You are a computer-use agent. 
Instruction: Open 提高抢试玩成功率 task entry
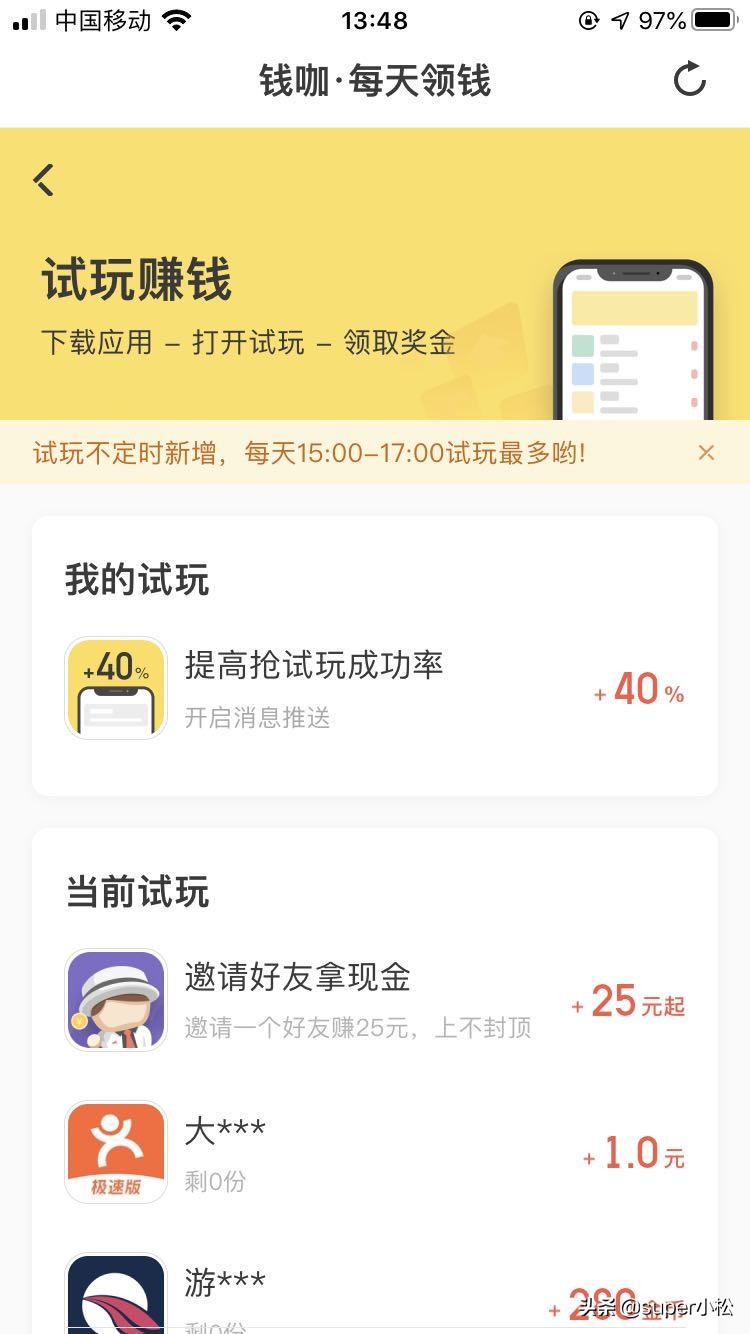[313, 664]
